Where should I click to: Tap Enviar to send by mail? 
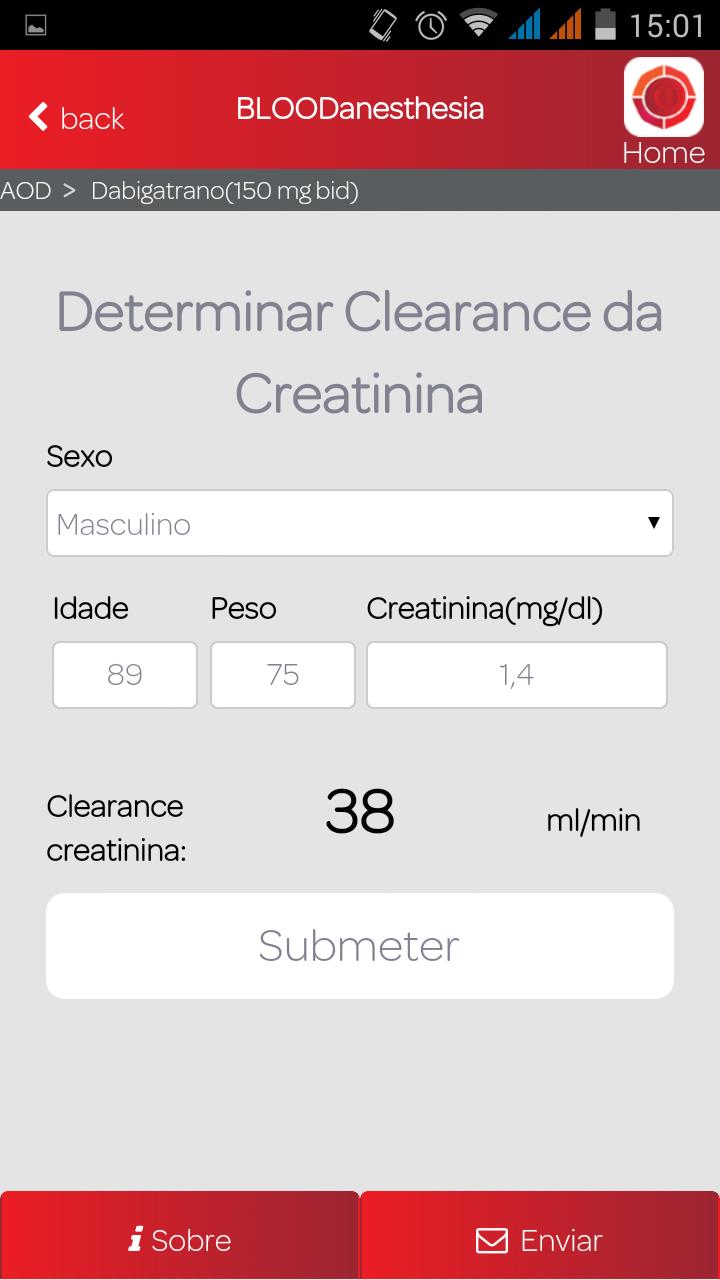pos(540,1240)
